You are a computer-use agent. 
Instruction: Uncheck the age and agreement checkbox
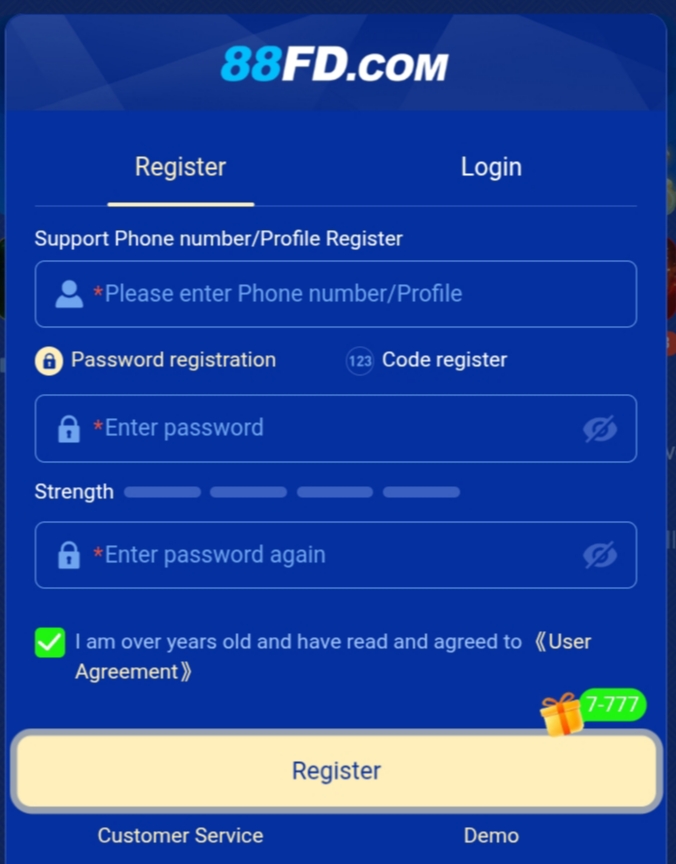pos(50,642)
